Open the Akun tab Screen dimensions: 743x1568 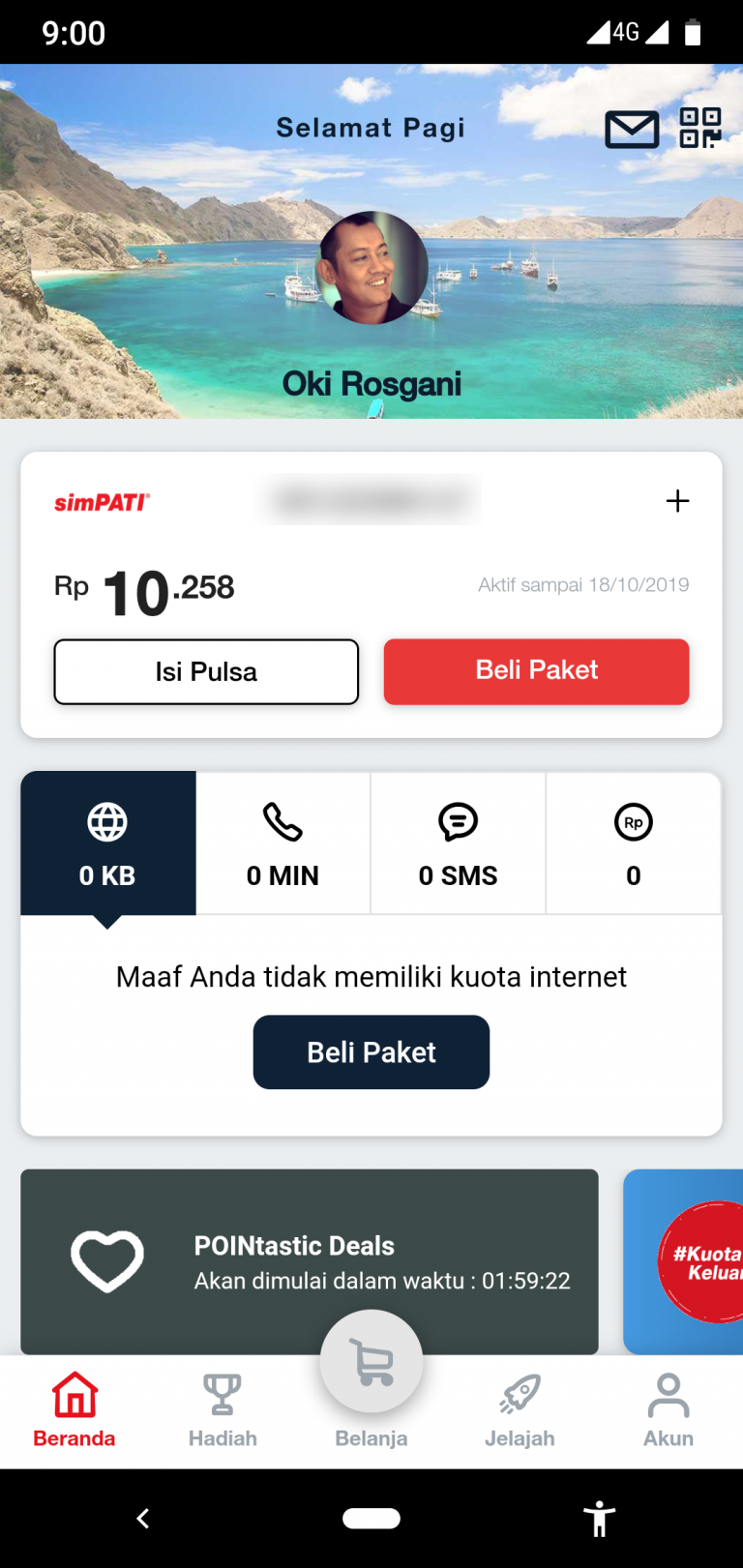pyautogui.click(x=669, y=1411)
